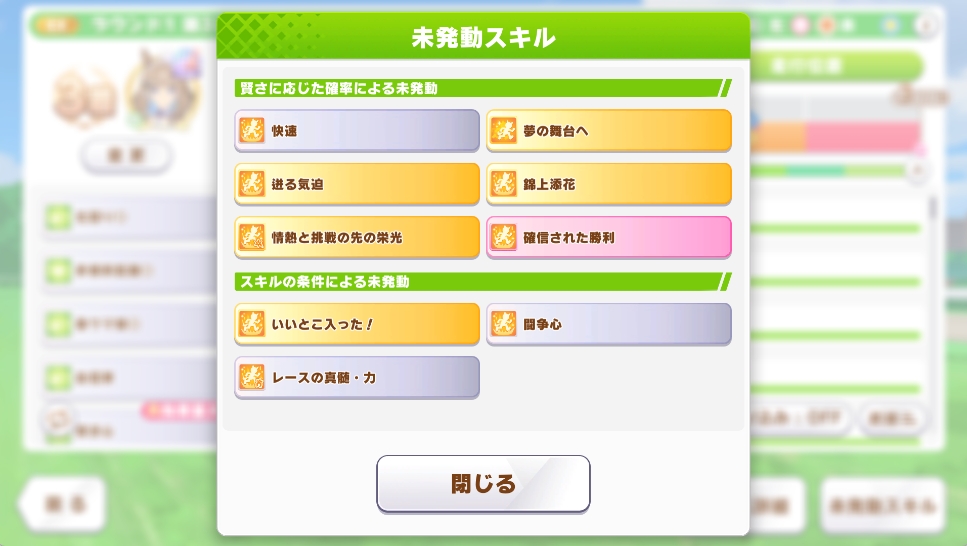View the 確信された勝利 skill
967x546 pixels.
(x=608, y=238)
